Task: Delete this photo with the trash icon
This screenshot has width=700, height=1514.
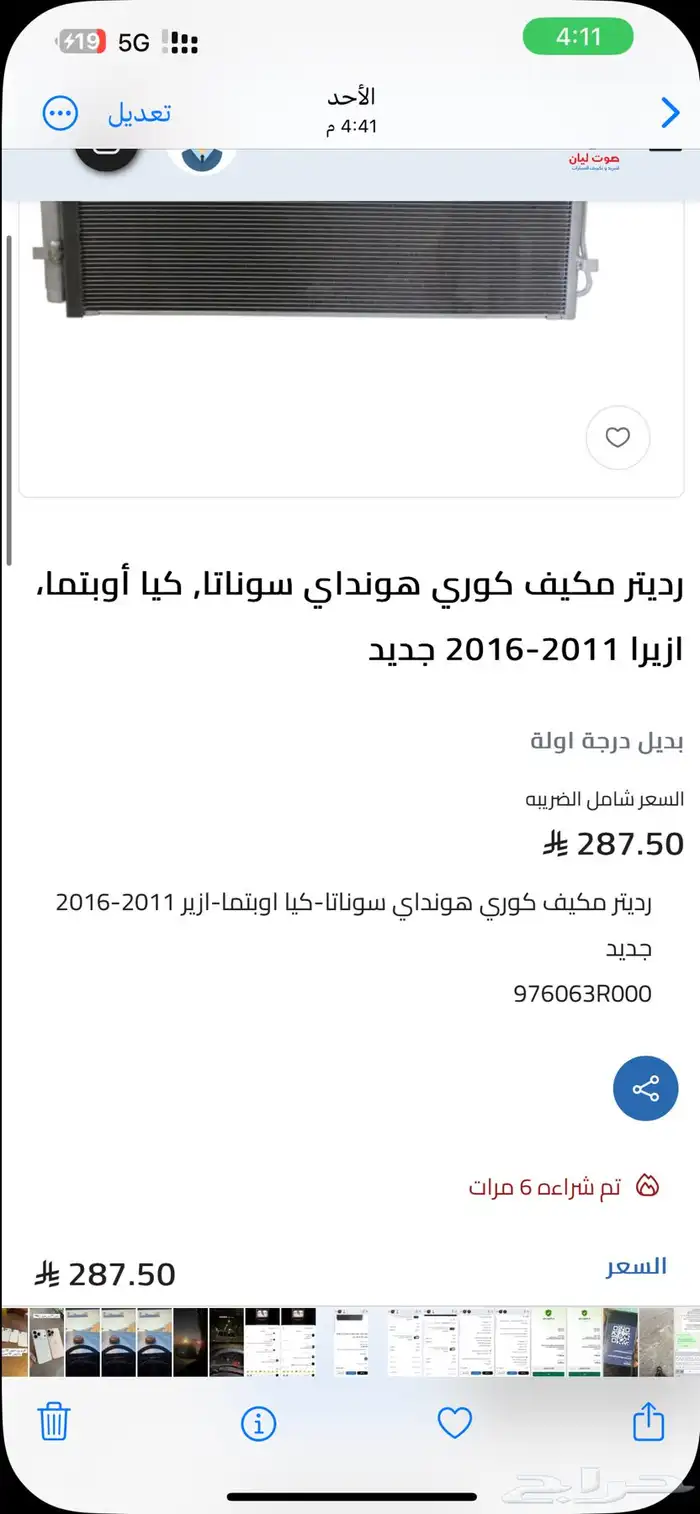Action: (x=53, y=1421)
